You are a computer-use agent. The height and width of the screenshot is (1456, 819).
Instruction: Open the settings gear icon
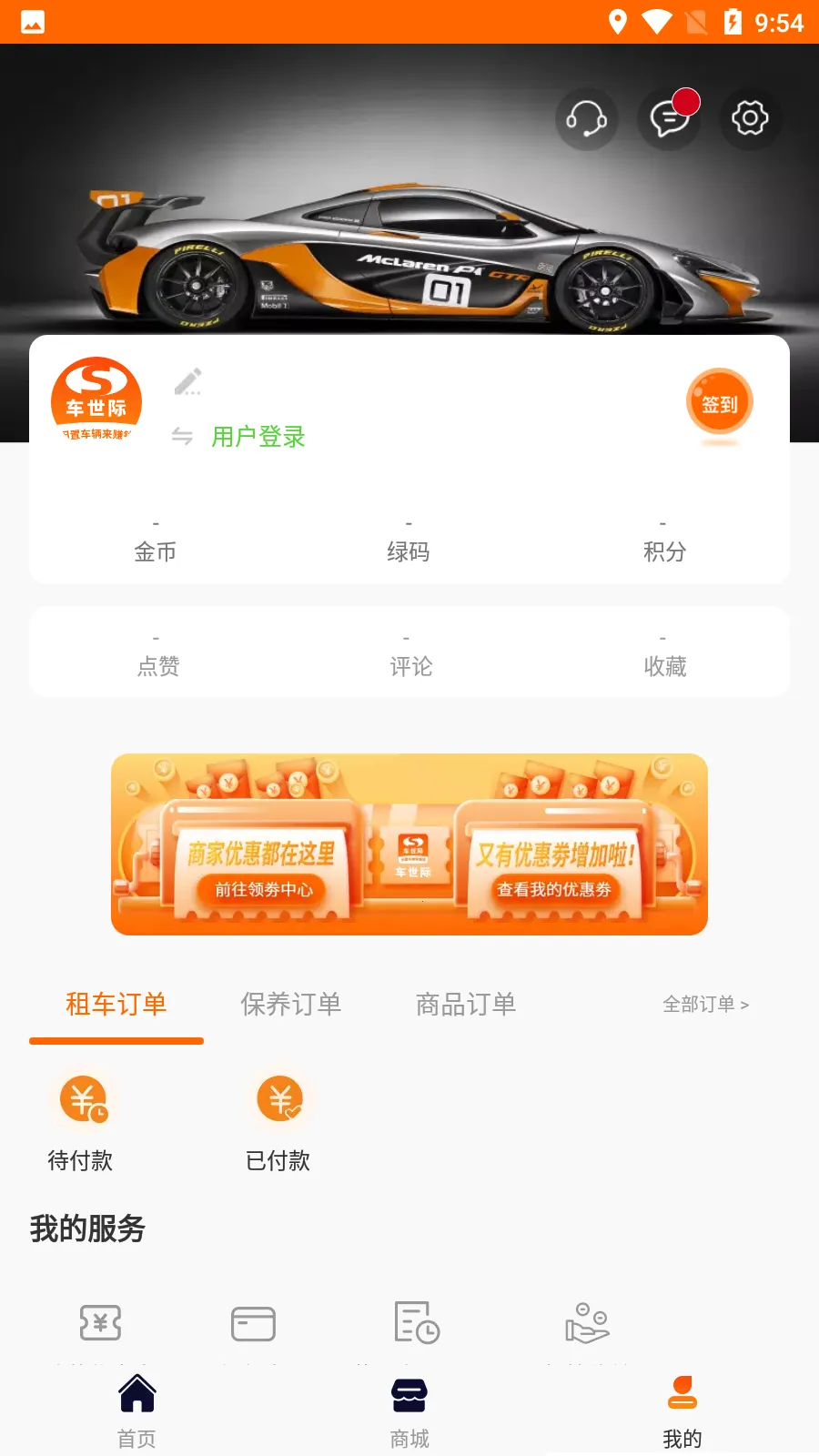[x=750, y=118]
